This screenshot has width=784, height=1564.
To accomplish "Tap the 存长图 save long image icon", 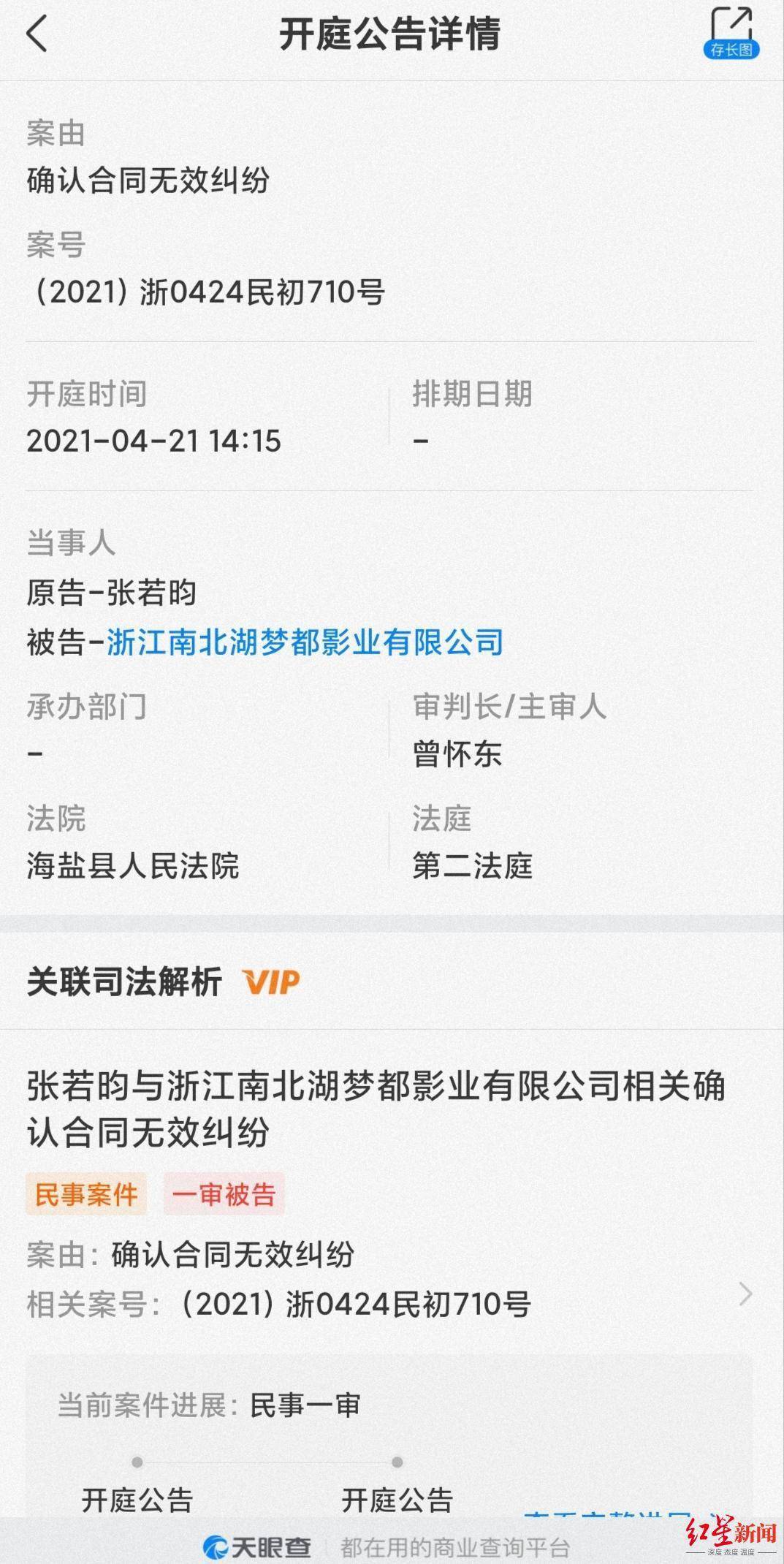I will pos(731,33).
